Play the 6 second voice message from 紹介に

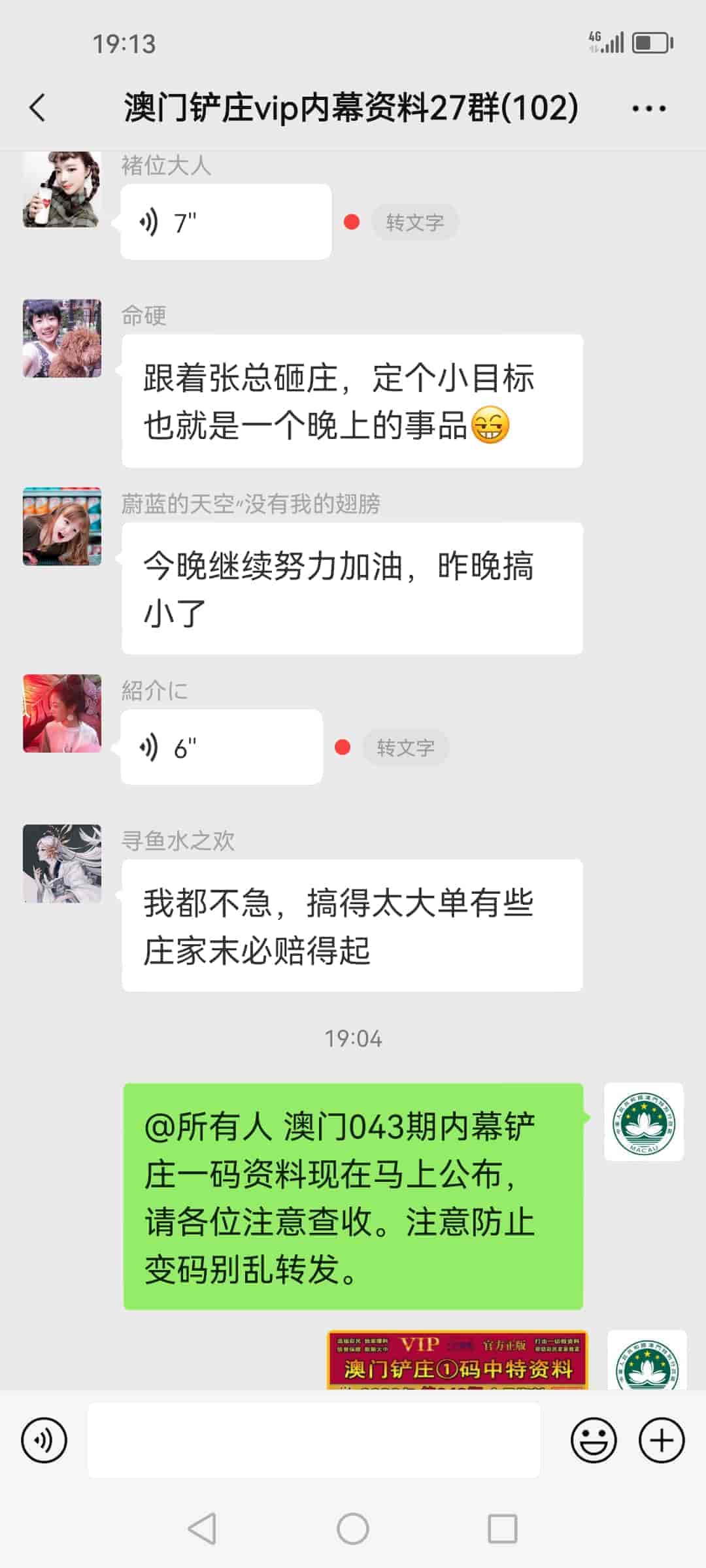point(221,747)
